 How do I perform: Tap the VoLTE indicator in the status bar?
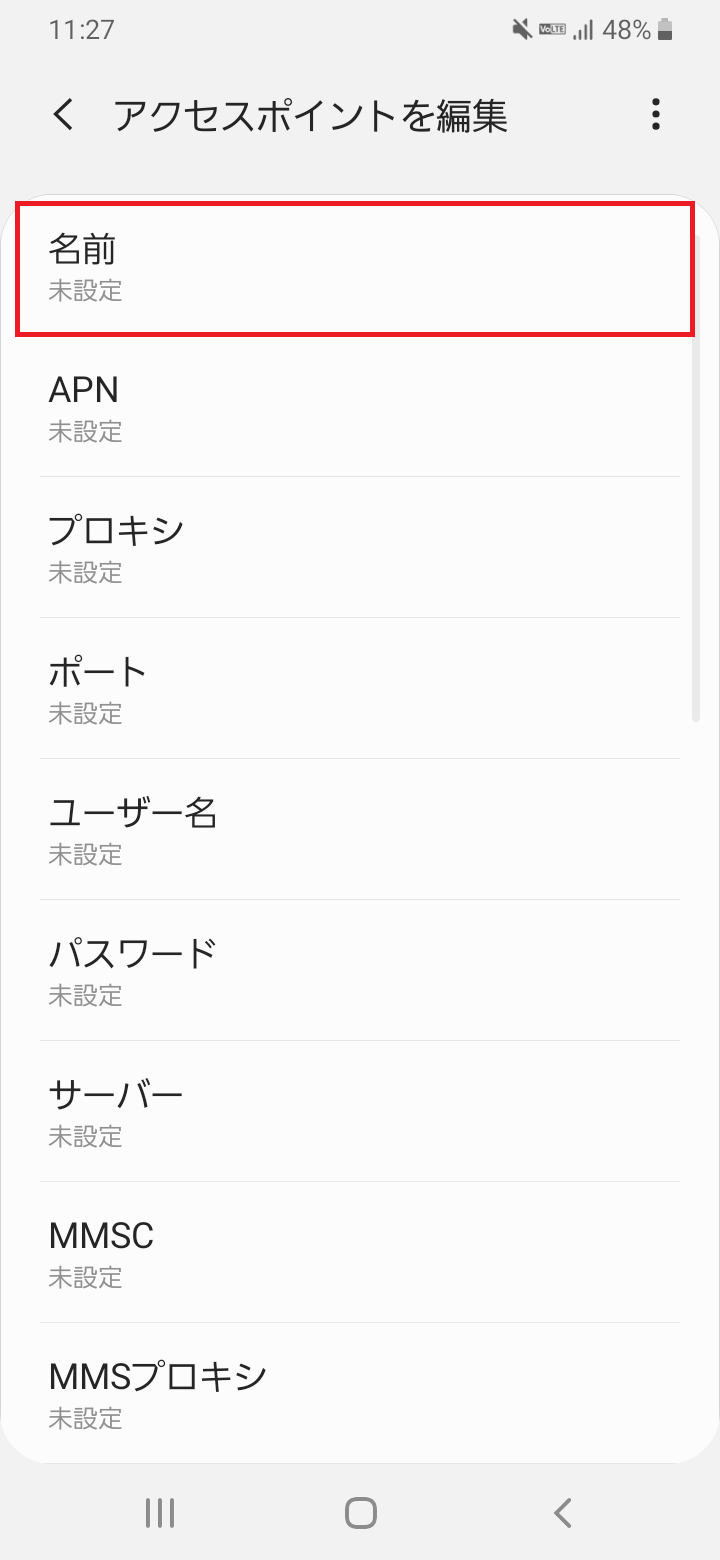point(552,30)
